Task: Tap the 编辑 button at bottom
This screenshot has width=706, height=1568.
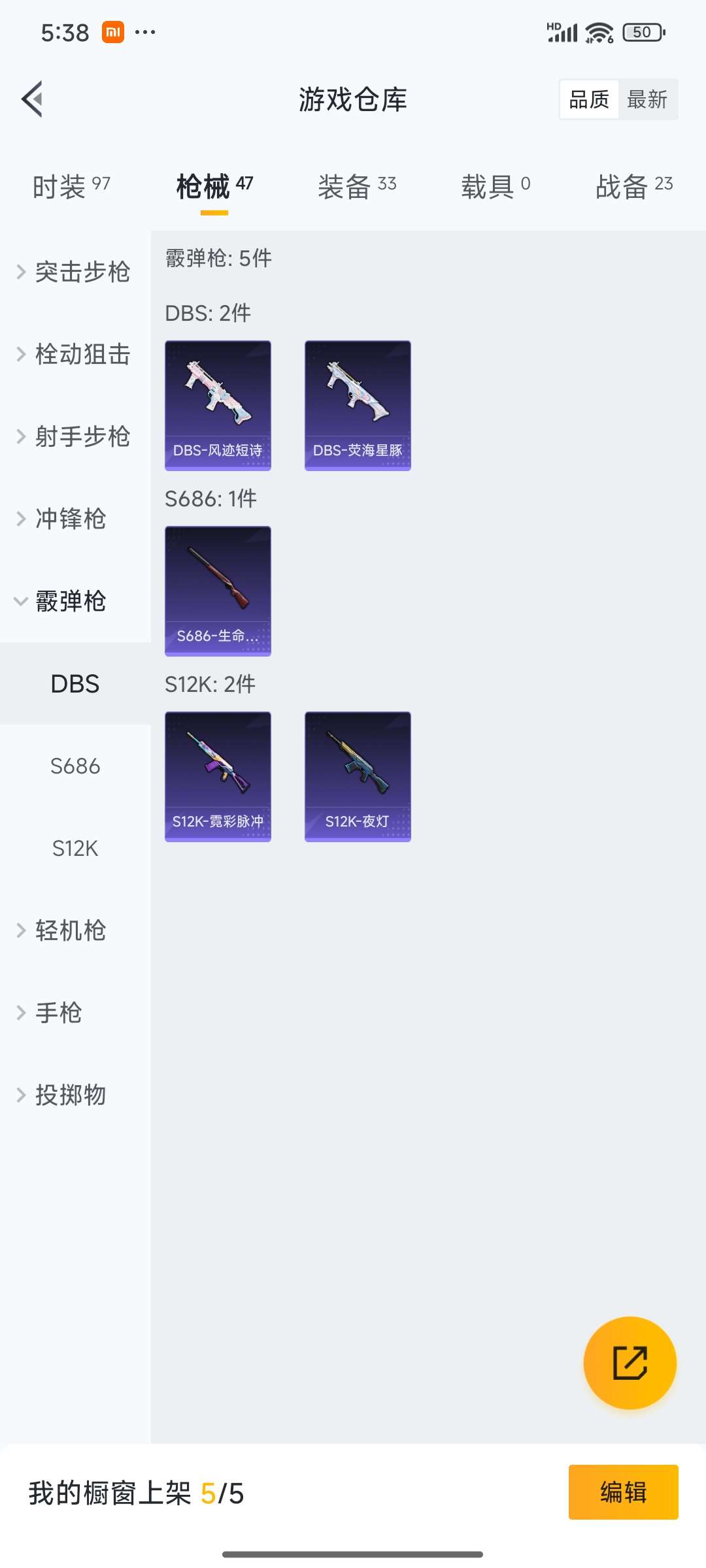Action: (623, 1492)
